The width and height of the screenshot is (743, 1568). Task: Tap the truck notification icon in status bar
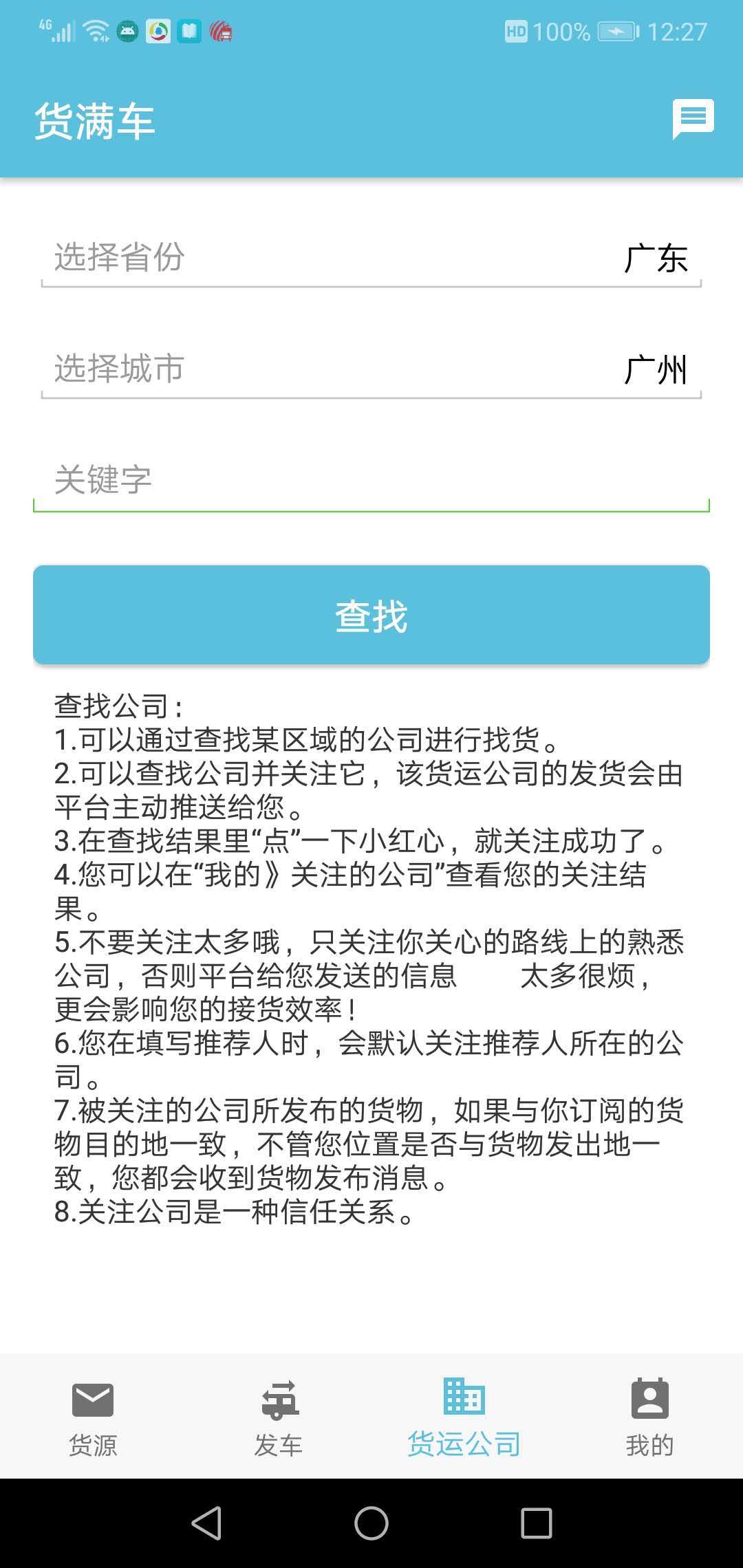coord(219,31)
